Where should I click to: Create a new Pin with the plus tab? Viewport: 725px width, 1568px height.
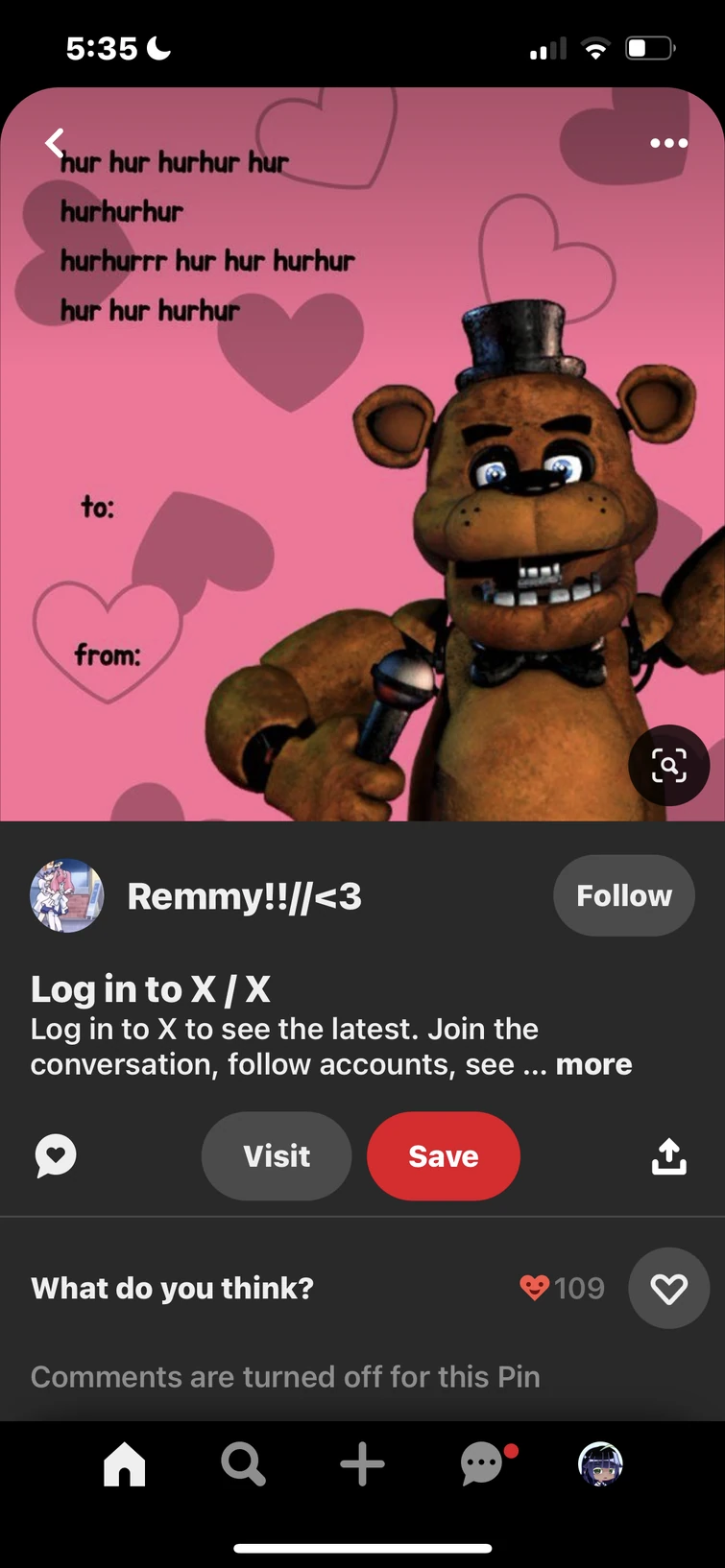tap(362, 1465)
